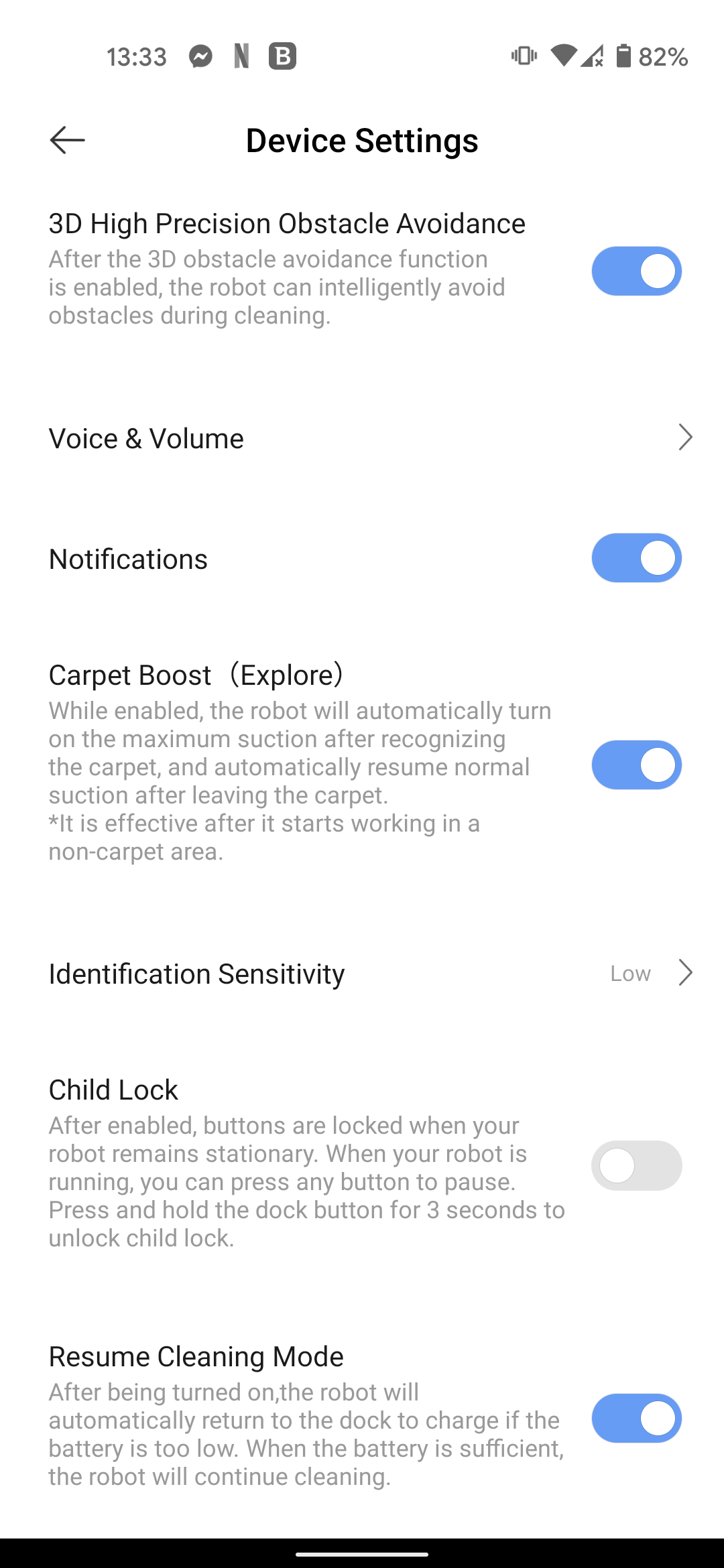The width and height of the screenshot is (724, 1568).
Task: Open Identification Sensitivity options
Action: [362, 973]
